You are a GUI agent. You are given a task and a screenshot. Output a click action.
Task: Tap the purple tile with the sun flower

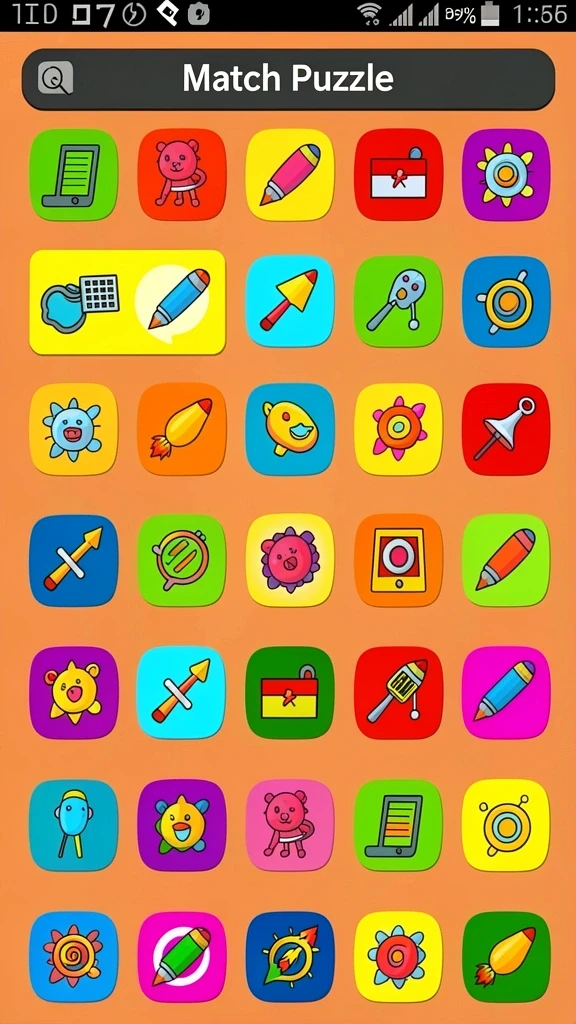pos(506,174)
